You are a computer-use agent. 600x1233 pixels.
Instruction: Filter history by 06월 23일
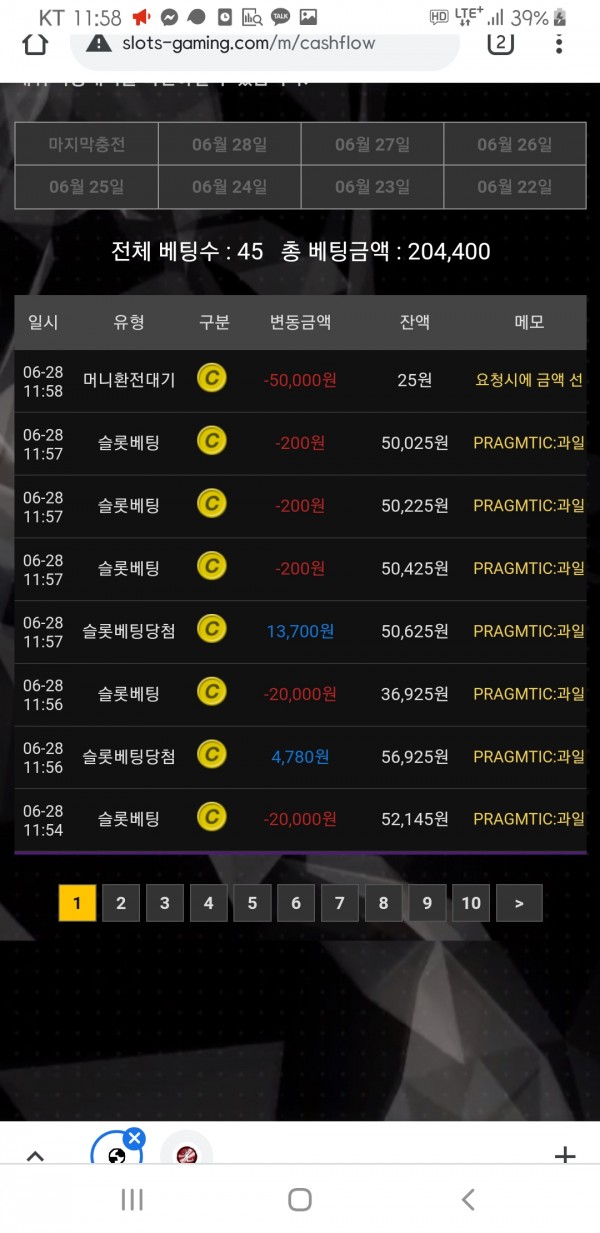(372, 187)
